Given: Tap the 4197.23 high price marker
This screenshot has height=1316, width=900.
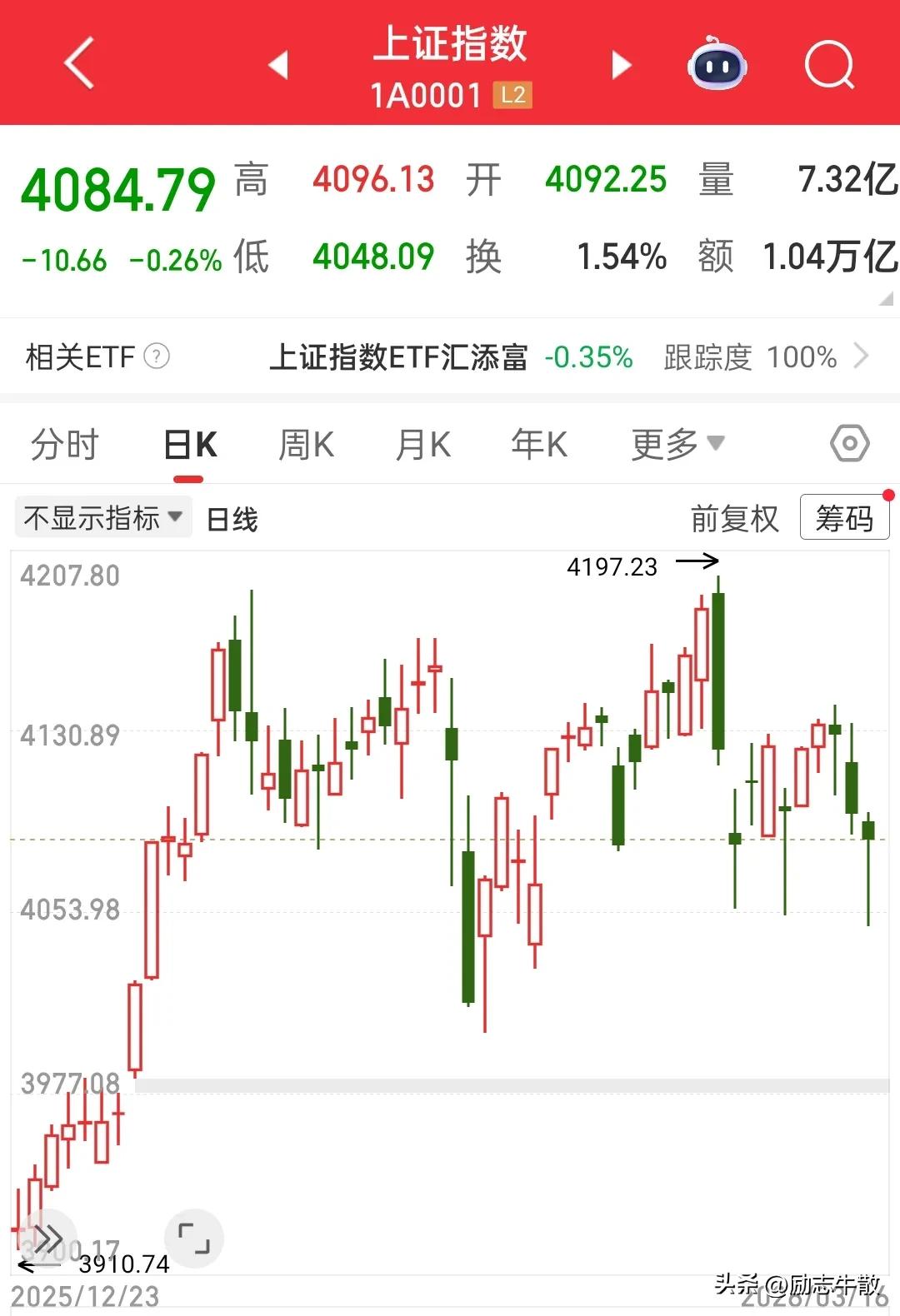Looking at the screenshot, I should coord(613,567).
